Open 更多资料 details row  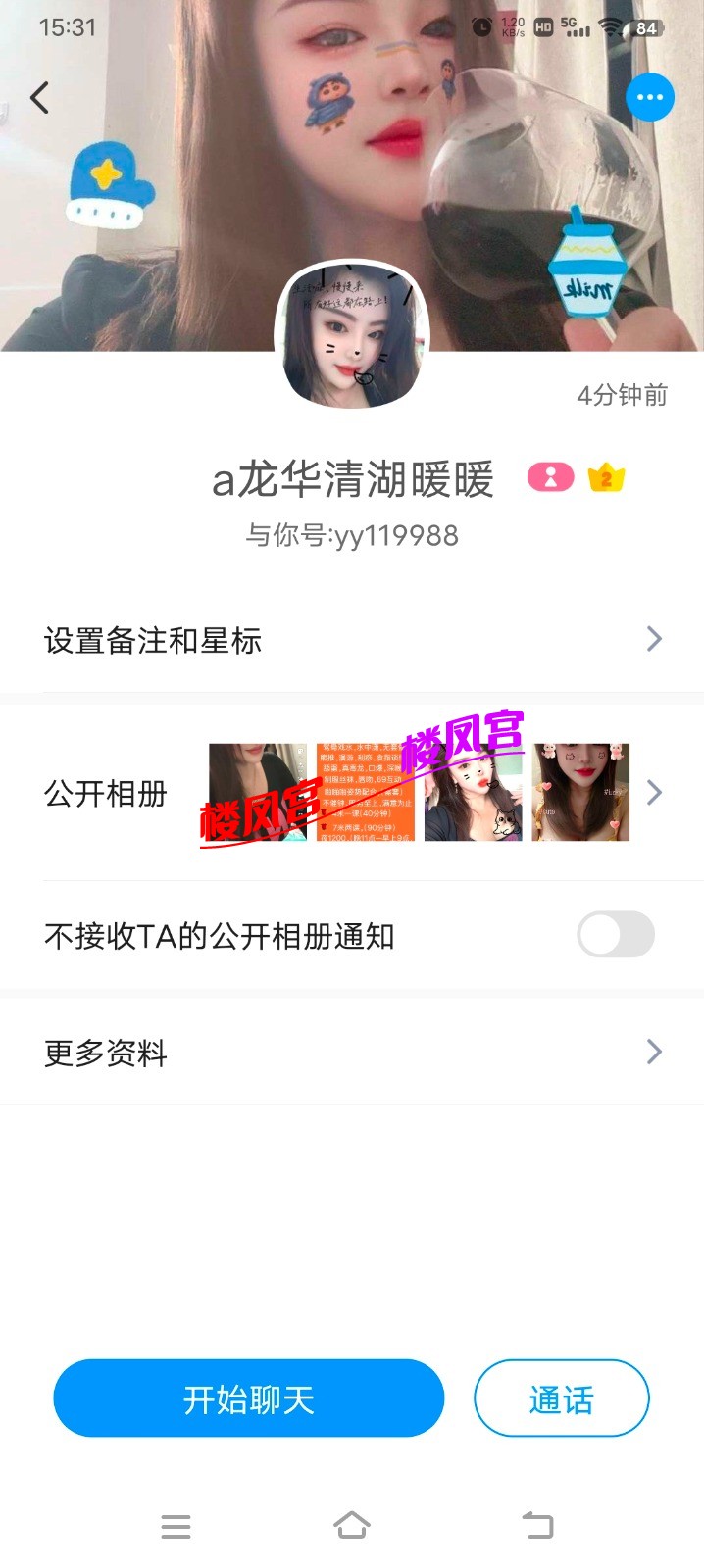[352, 1053]
